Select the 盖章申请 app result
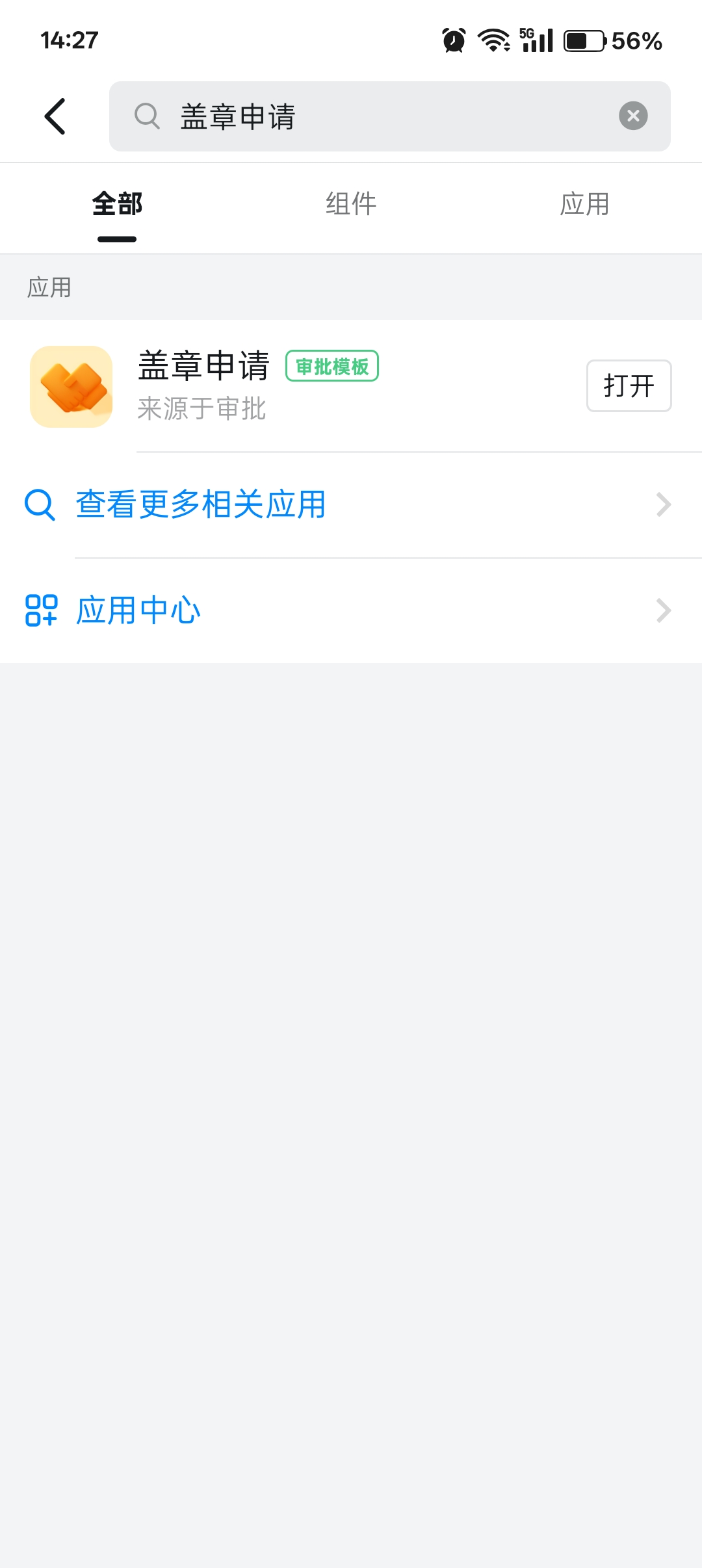 [260, 386]
